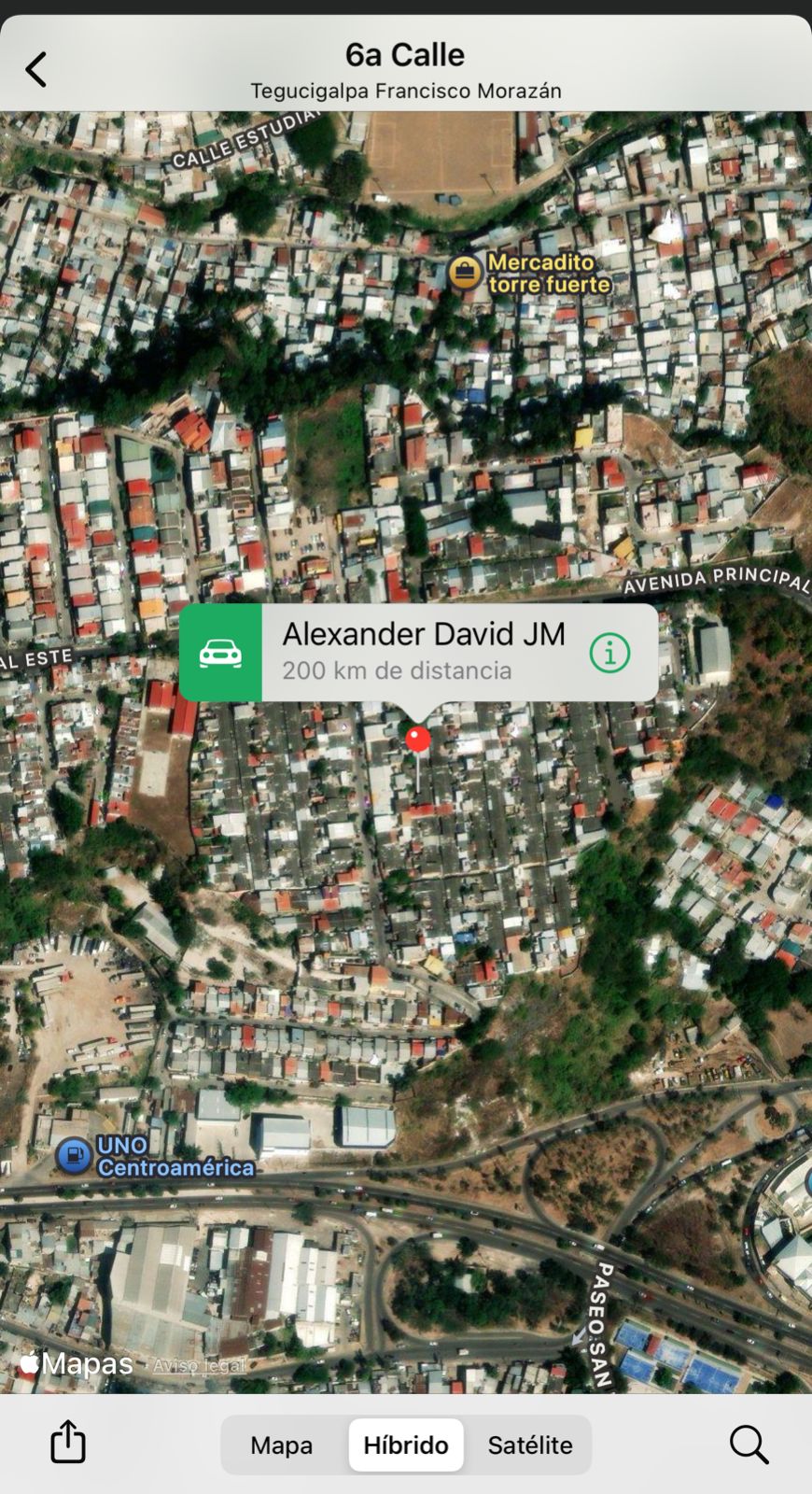
Task: Share this location
Action: tap(67, 1443)
